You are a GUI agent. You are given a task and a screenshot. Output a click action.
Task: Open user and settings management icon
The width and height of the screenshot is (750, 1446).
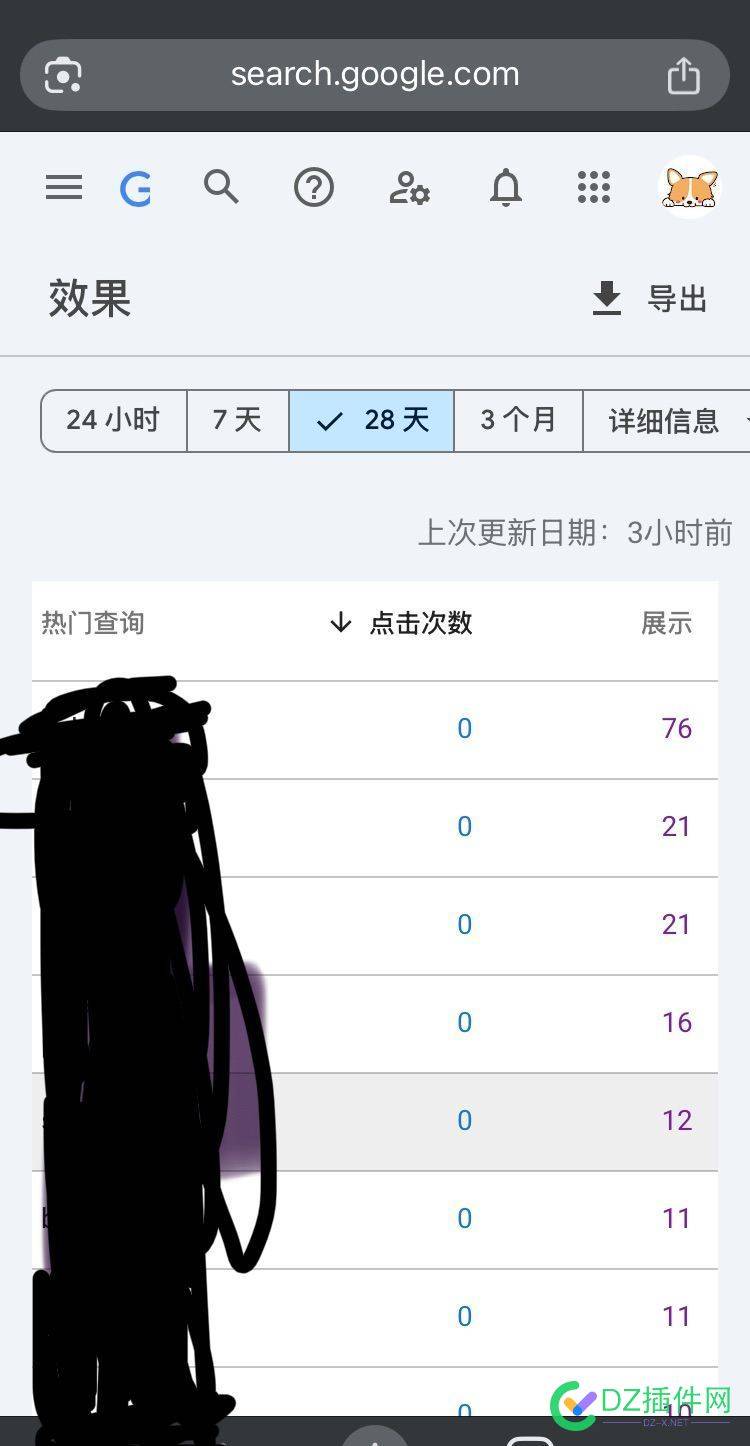[x=409, y=187]
